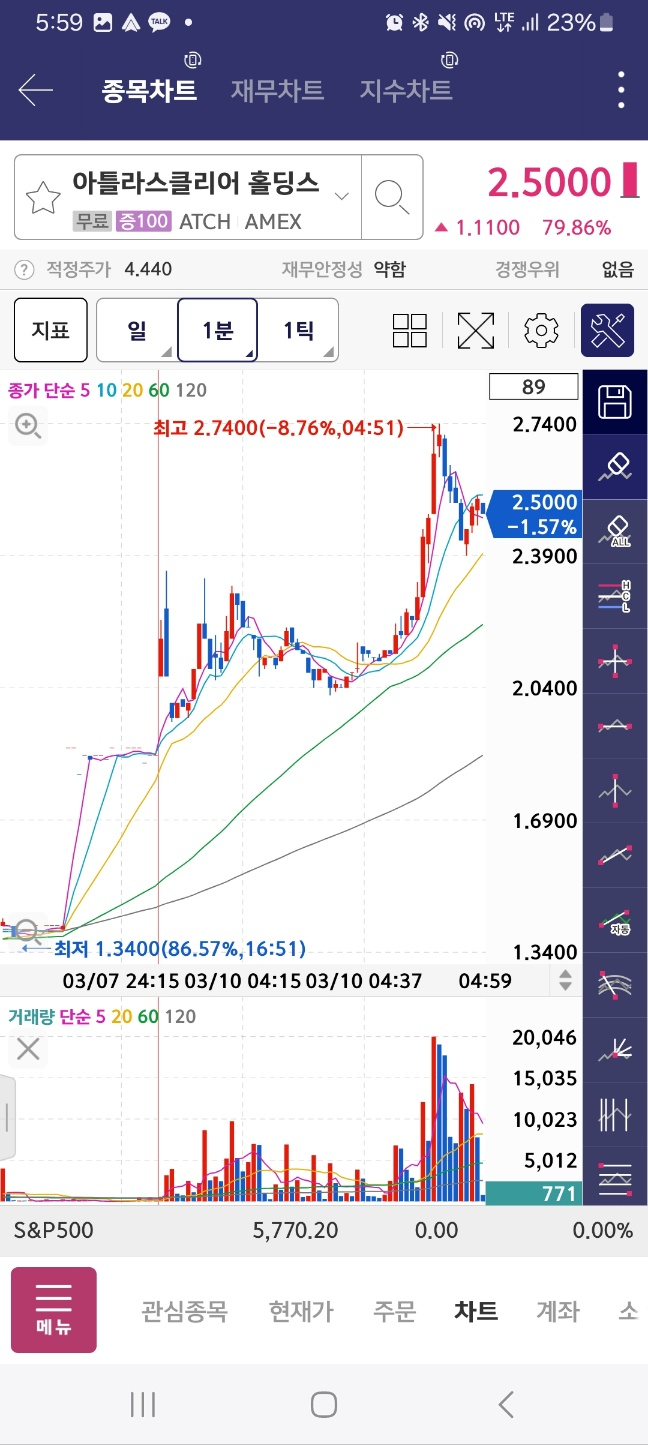Expand the chart to fullscreen
The width and height of the screenshot is (648, 1445).
coord(476,330)
